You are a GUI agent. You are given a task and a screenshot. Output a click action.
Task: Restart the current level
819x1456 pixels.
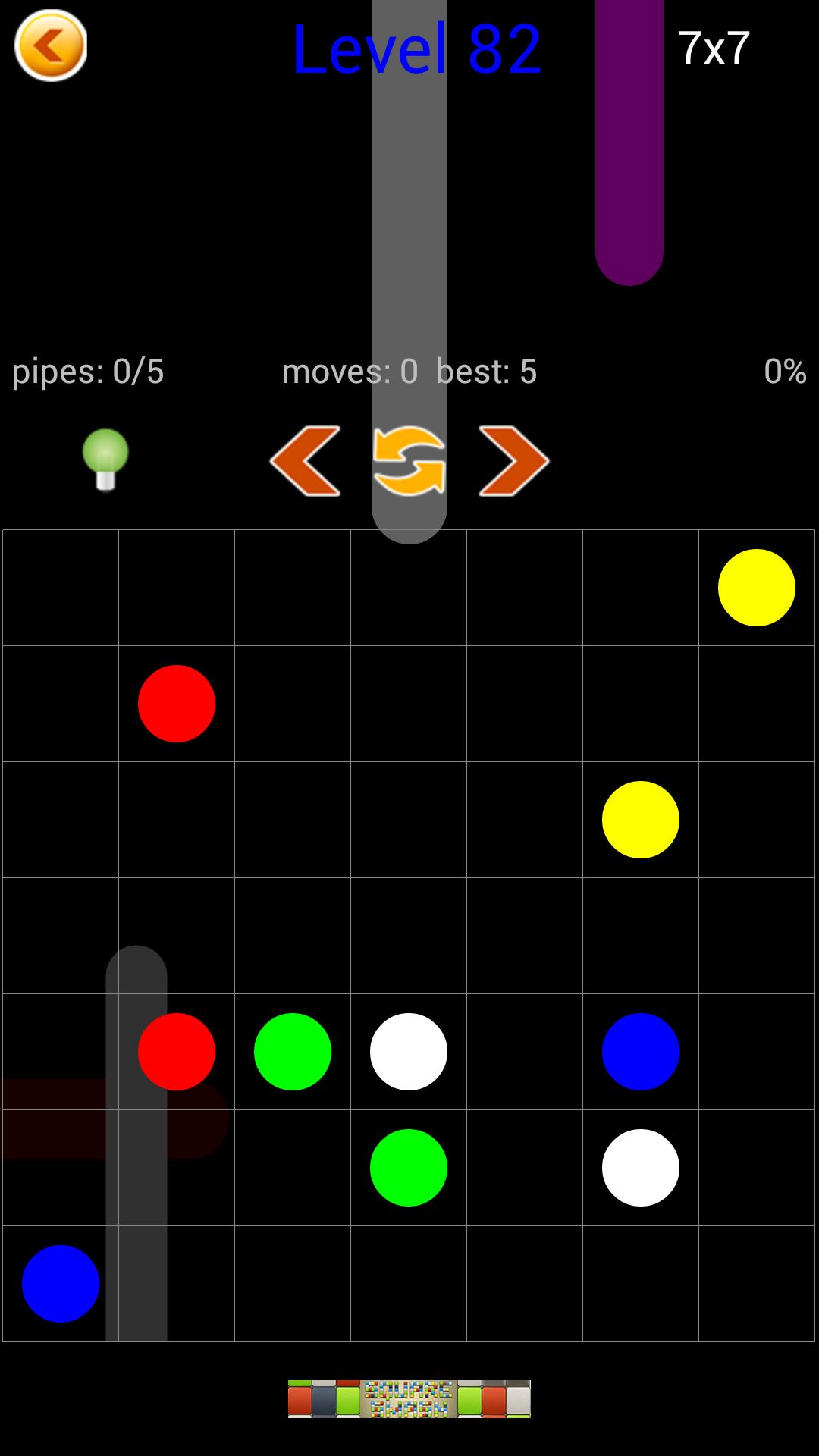tap(409, 461)
